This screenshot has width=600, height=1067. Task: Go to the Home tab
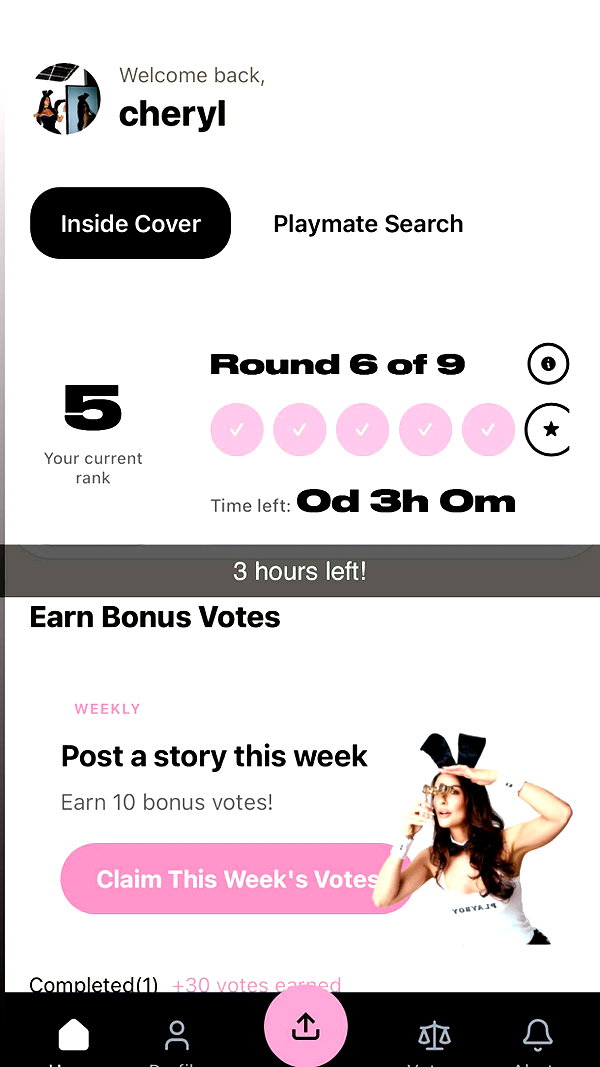click(x=73, y=1038)
